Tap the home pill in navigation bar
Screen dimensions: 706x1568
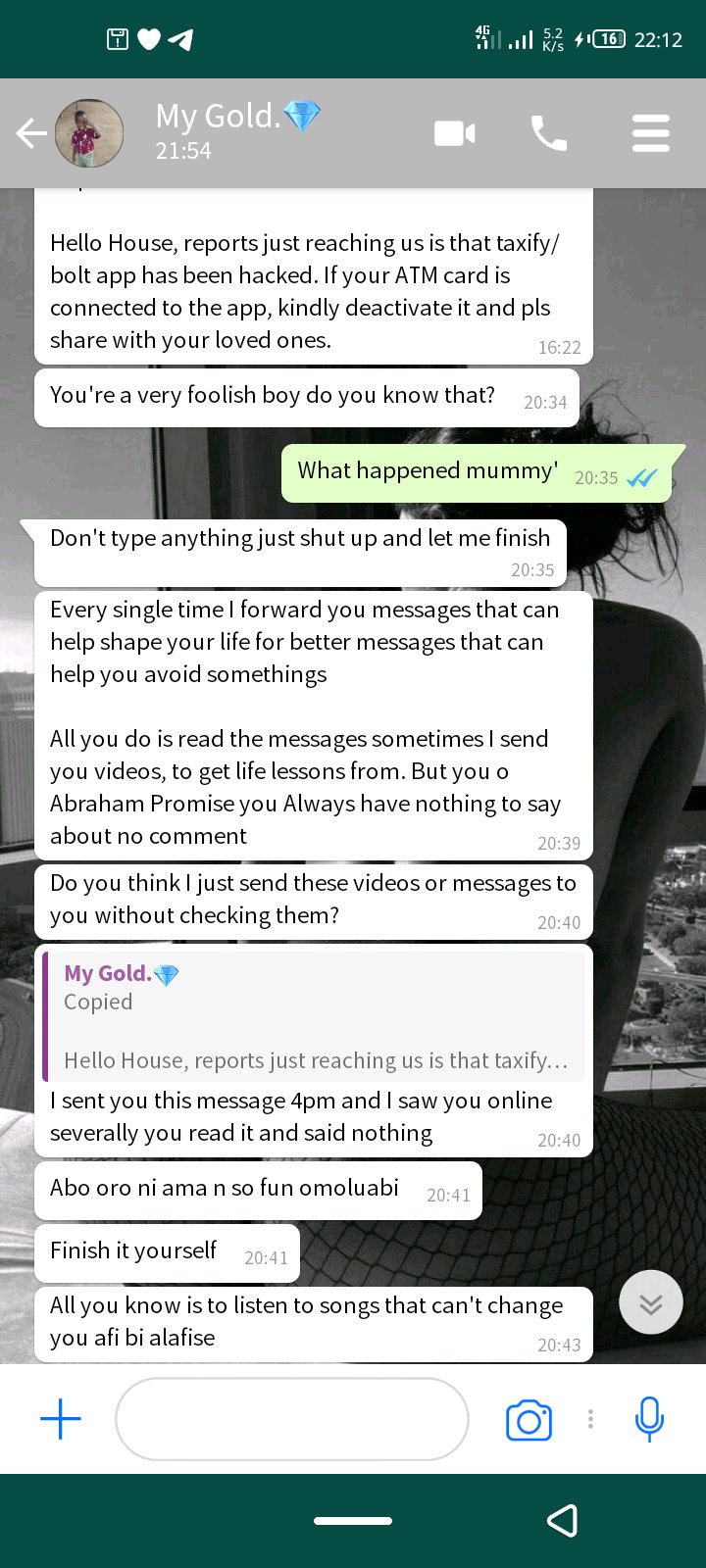click(x=353, y=1521)
